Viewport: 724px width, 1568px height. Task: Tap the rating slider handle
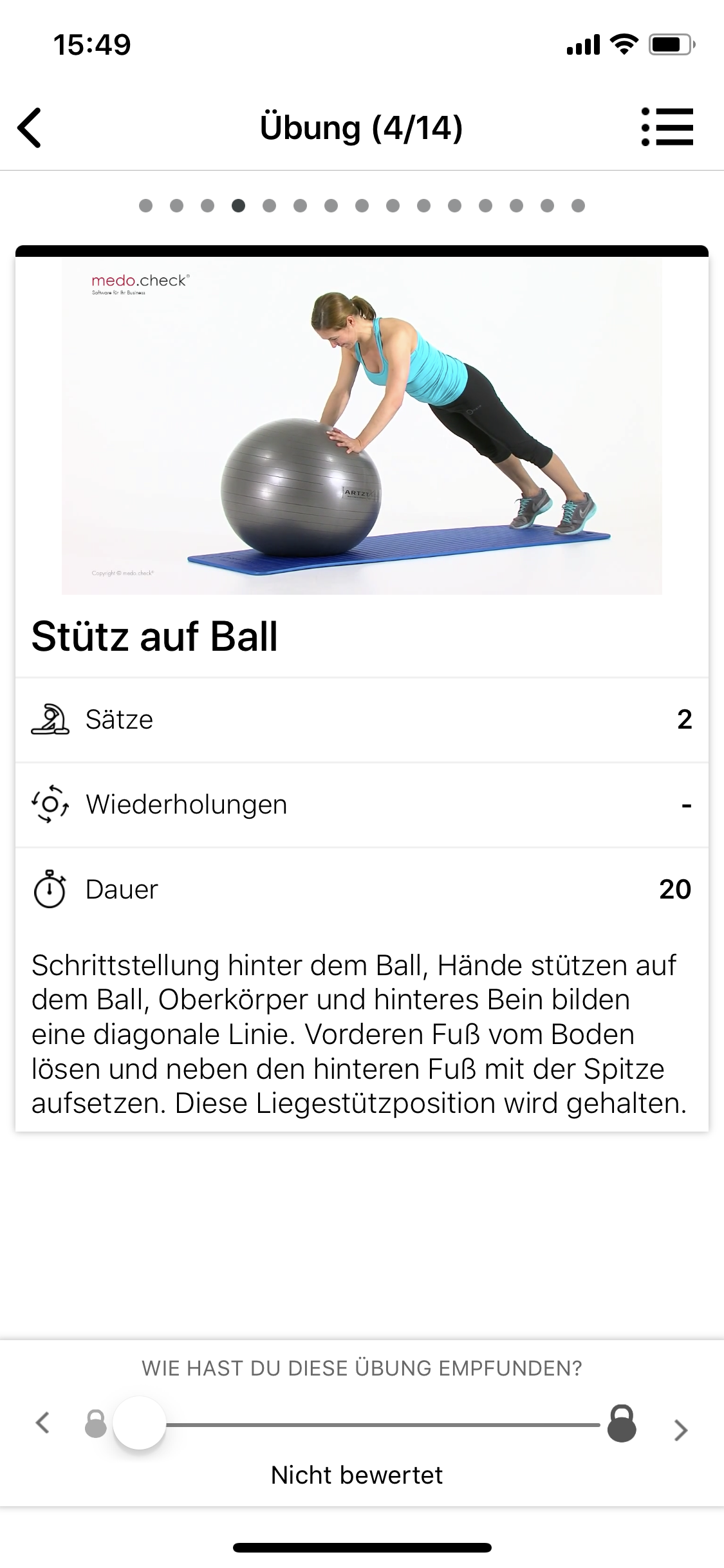coord(140,1423)
